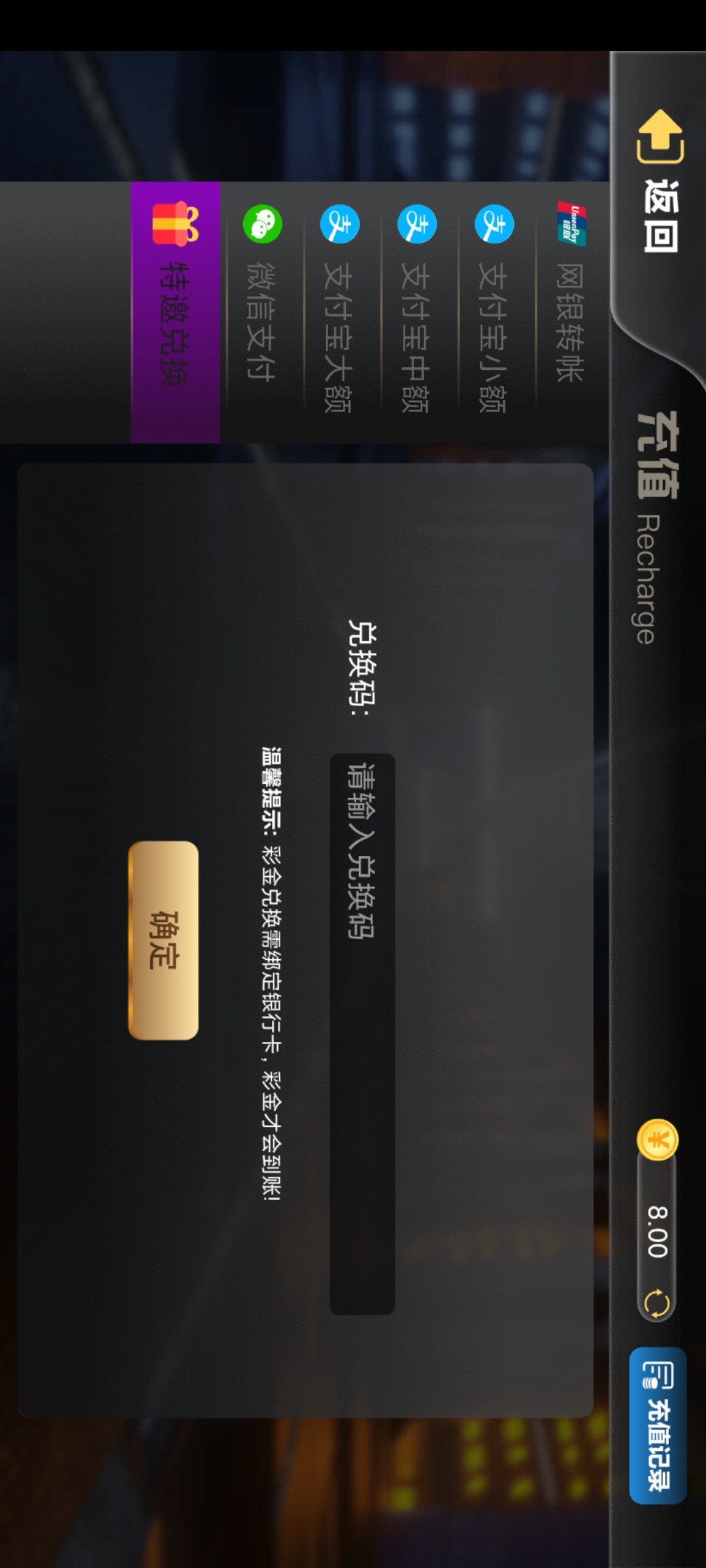Refresh the balance amount
706x1568 pixels.
click(x=657, y=1303)
